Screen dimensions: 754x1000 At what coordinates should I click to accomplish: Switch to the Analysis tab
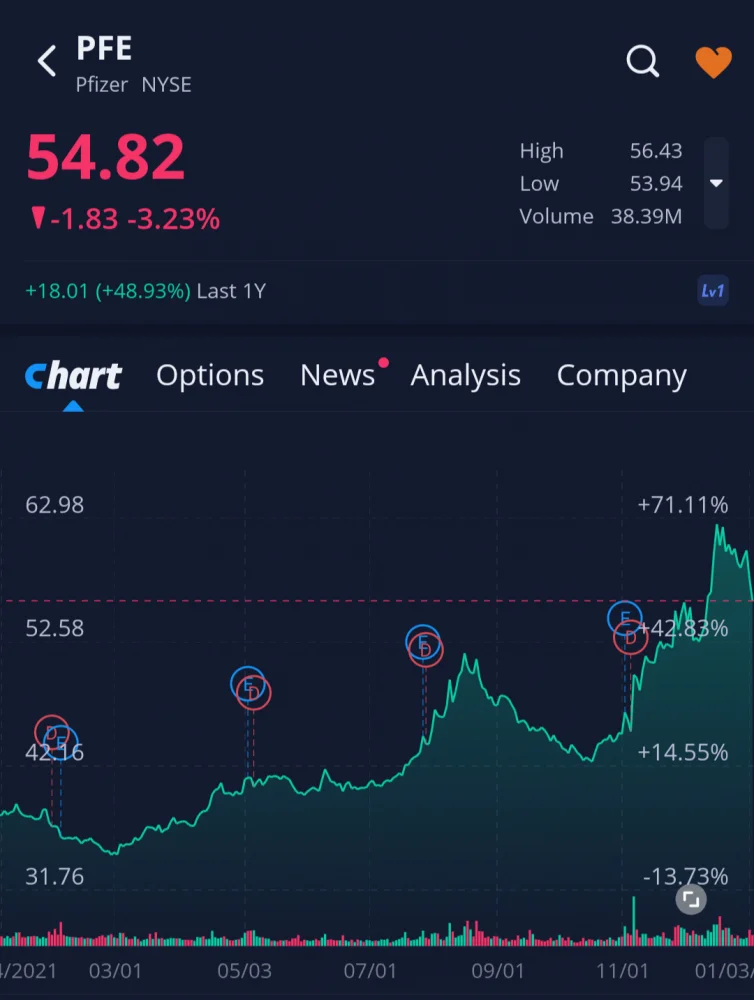(465, 376)
